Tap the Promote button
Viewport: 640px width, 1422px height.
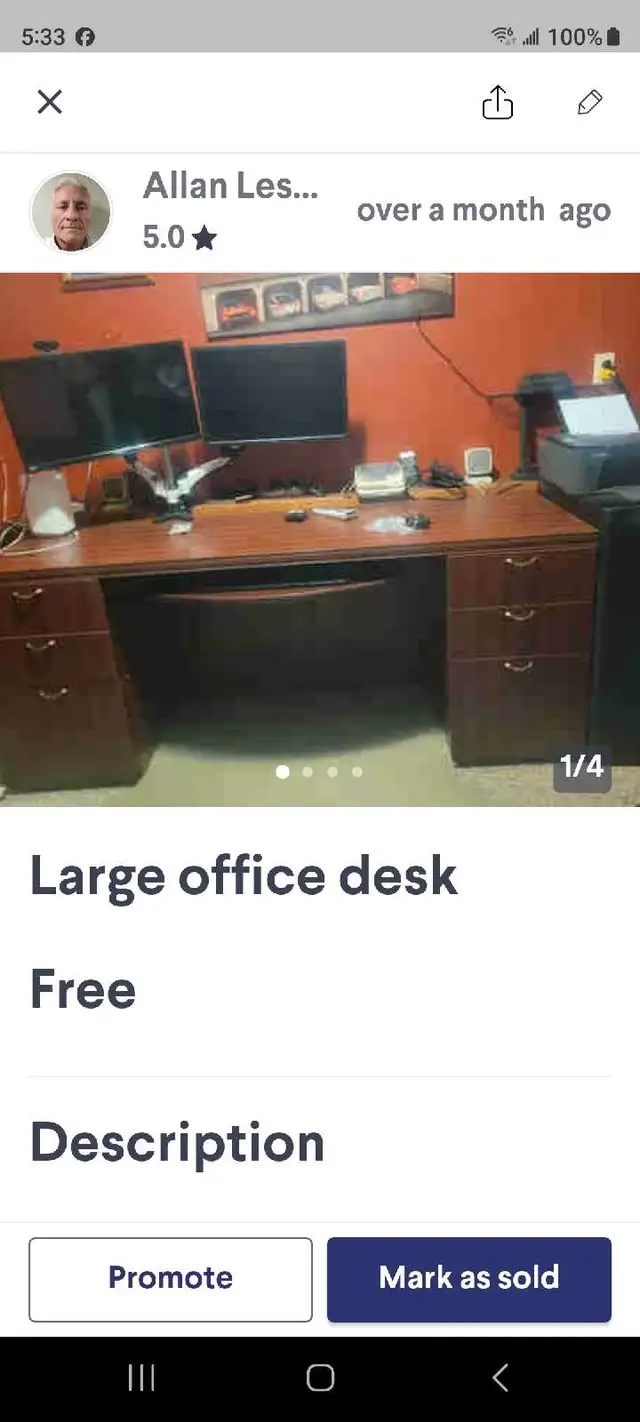pos(170,1279)
